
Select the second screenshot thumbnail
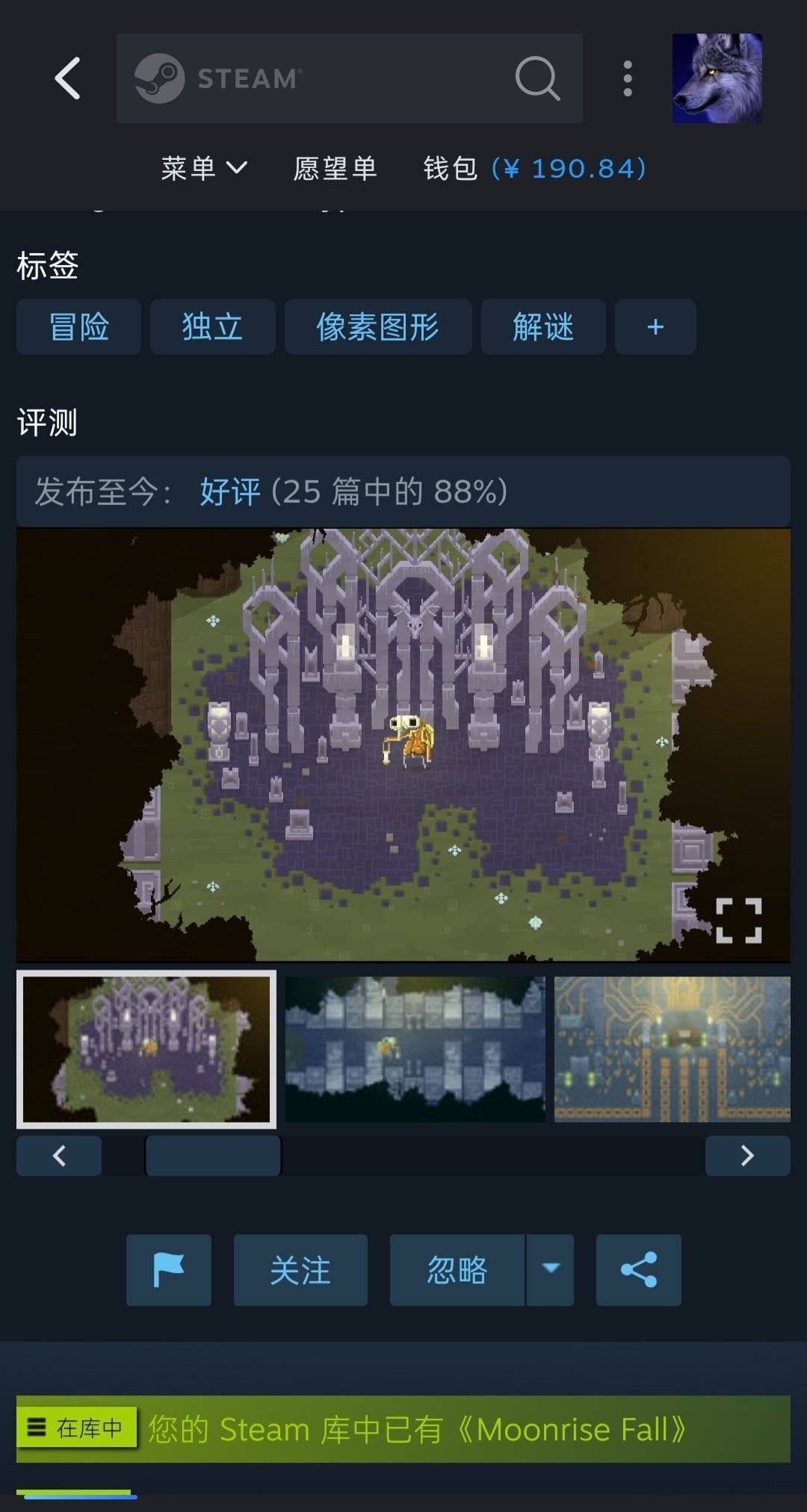[415, 1049]
